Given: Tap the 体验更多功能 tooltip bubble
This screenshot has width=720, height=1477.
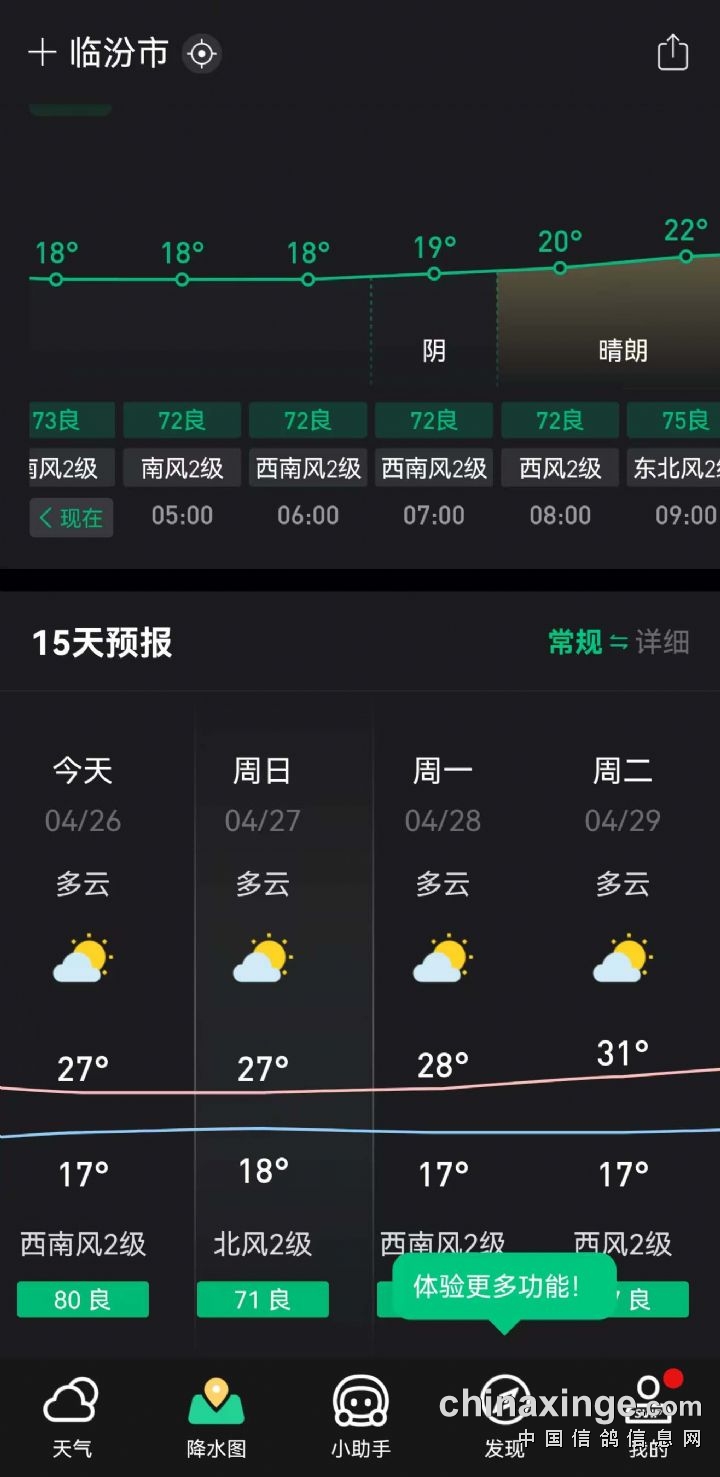Looking at the screenshot, I should coord(497,1286).
